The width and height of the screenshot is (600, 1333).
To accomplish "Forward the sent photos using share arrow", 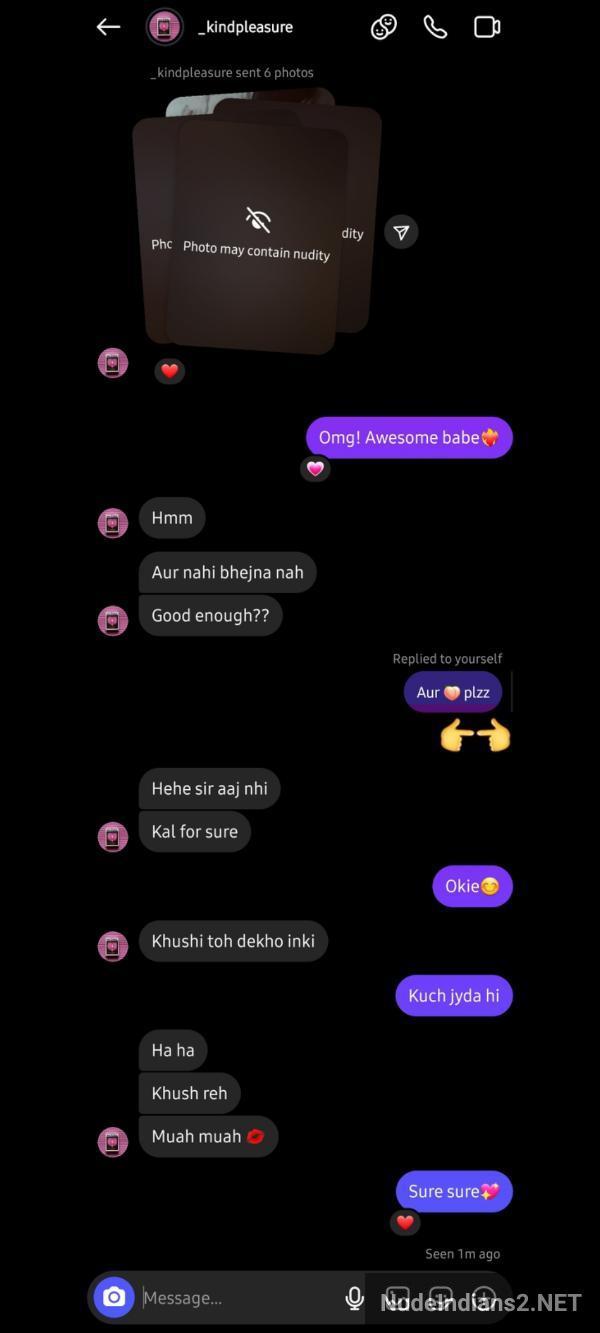I will (401, 232).
